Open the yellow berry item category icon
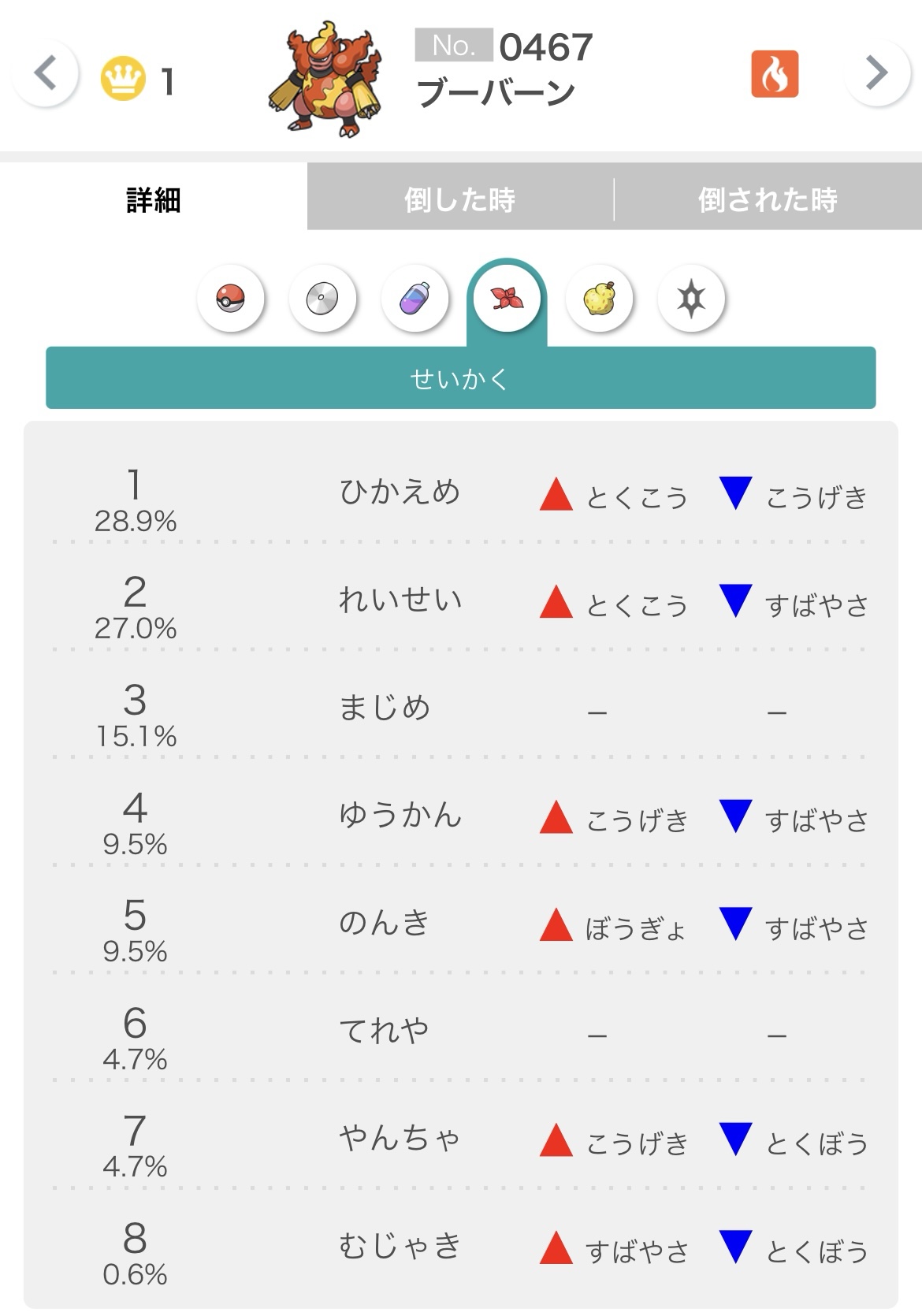922x1316 pixels. pos(599,299)
